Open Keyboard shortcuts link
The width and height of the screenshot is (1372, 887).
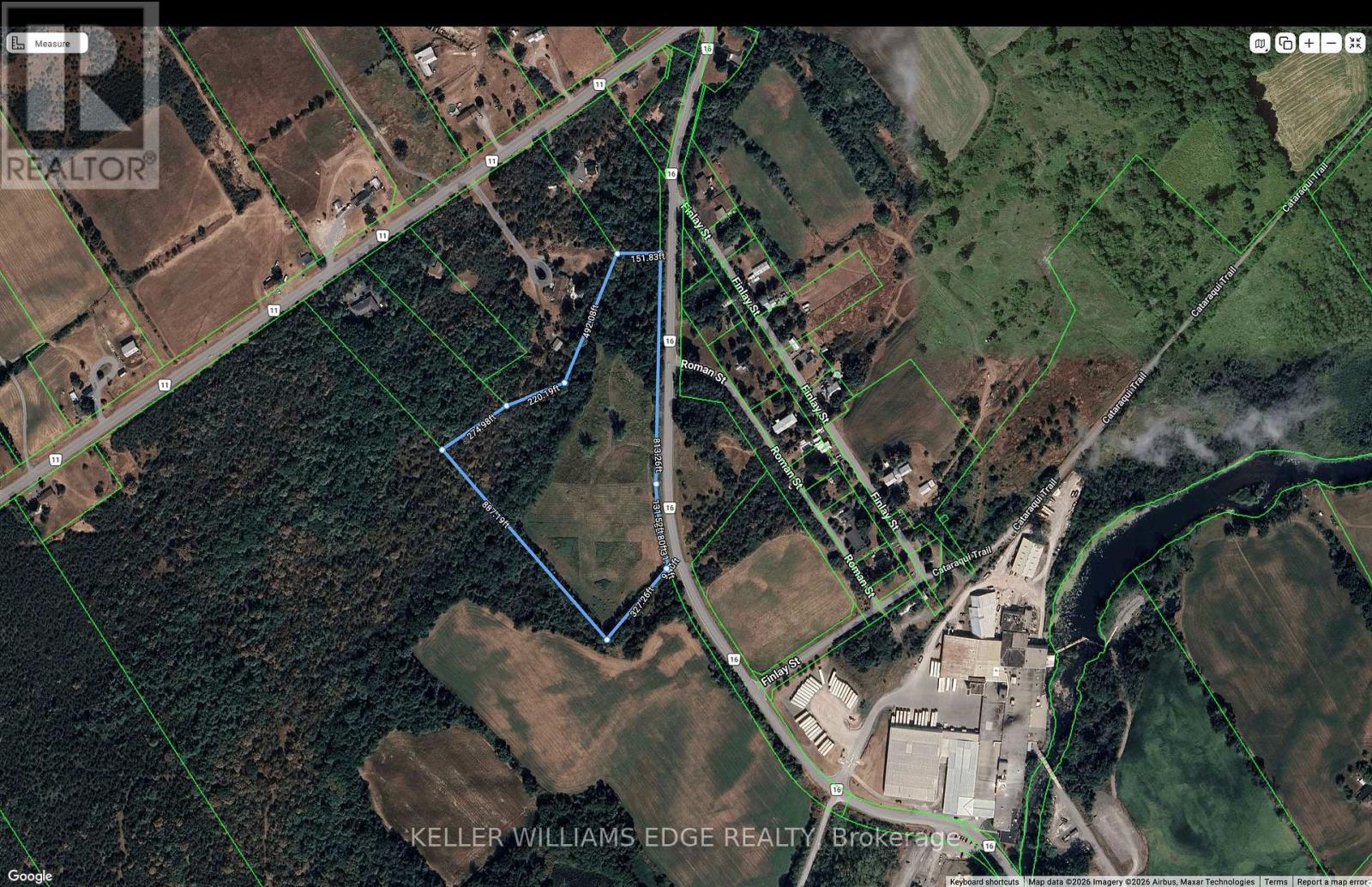(984, 882)
